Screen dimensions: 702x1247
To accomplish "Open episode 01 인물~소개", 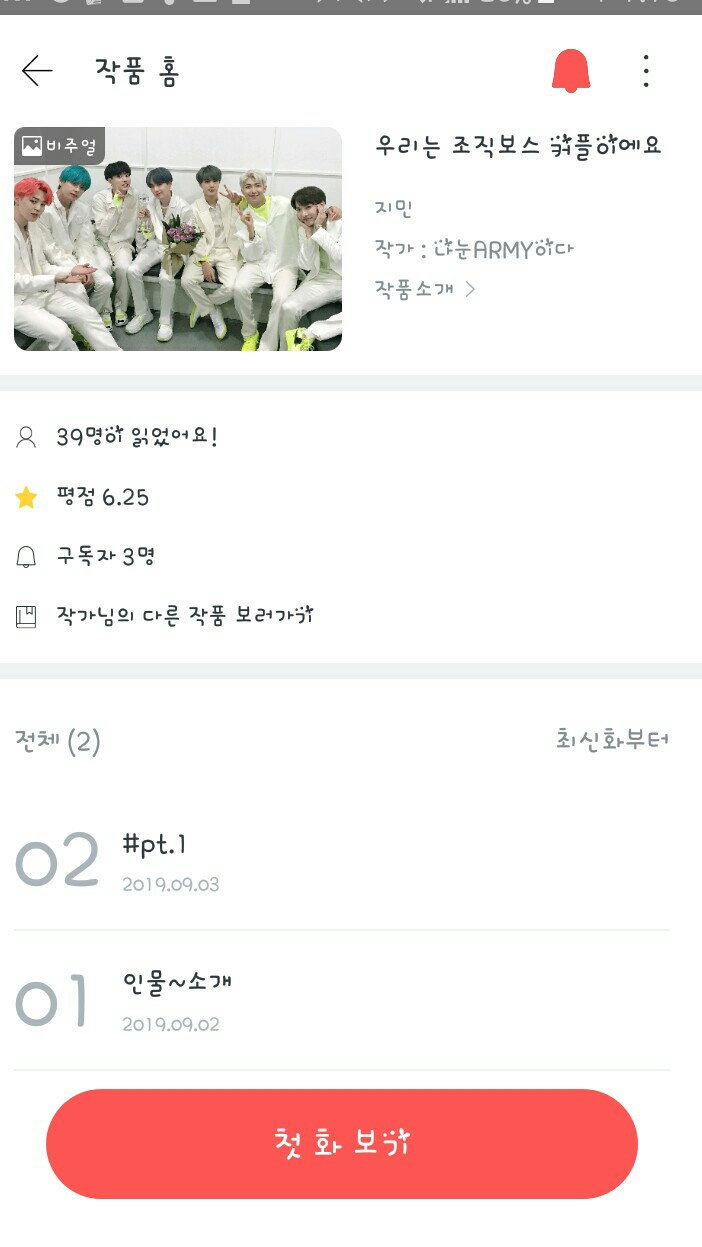I will tap(340, 1000).
